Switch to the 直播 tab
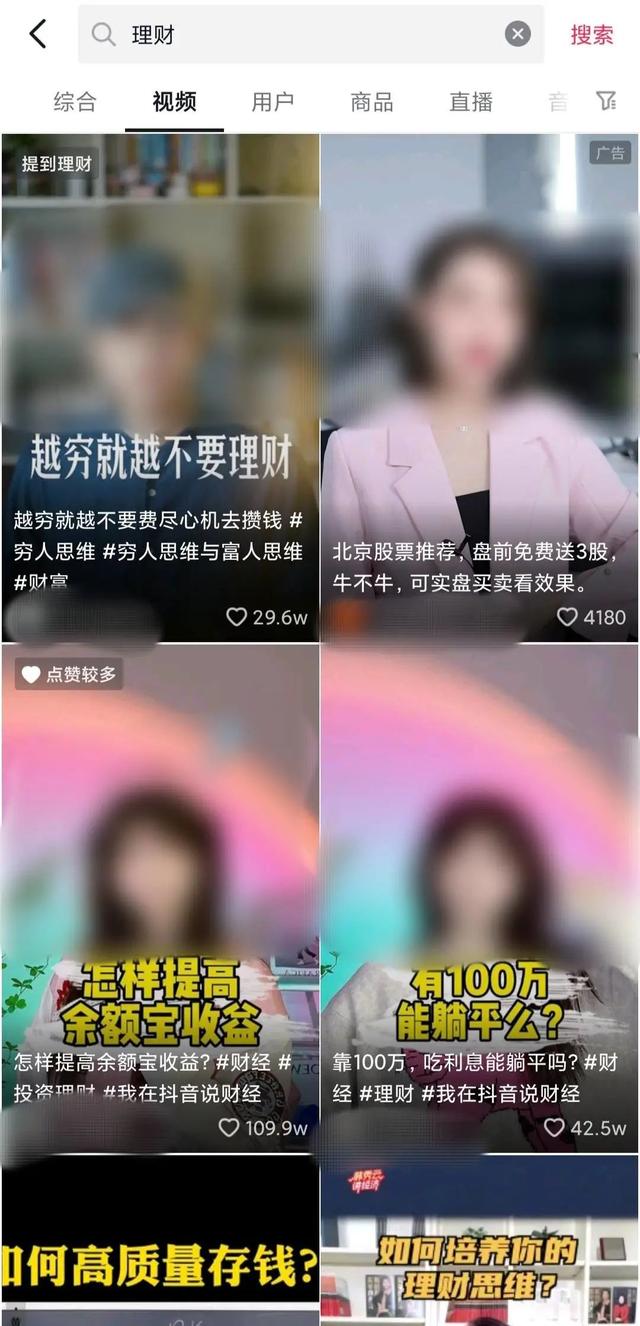 [471, 101]
